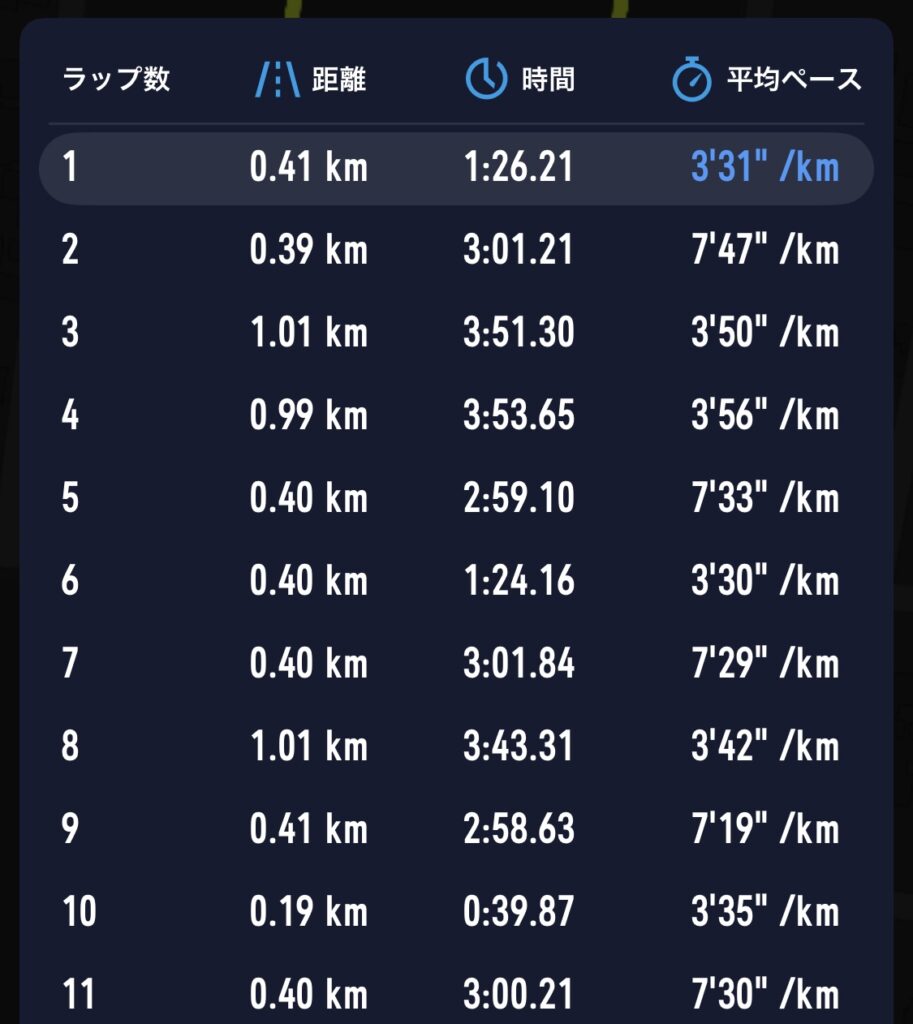
Task: Select lap 6 at 3'30" pace
Action: [456, 581]
